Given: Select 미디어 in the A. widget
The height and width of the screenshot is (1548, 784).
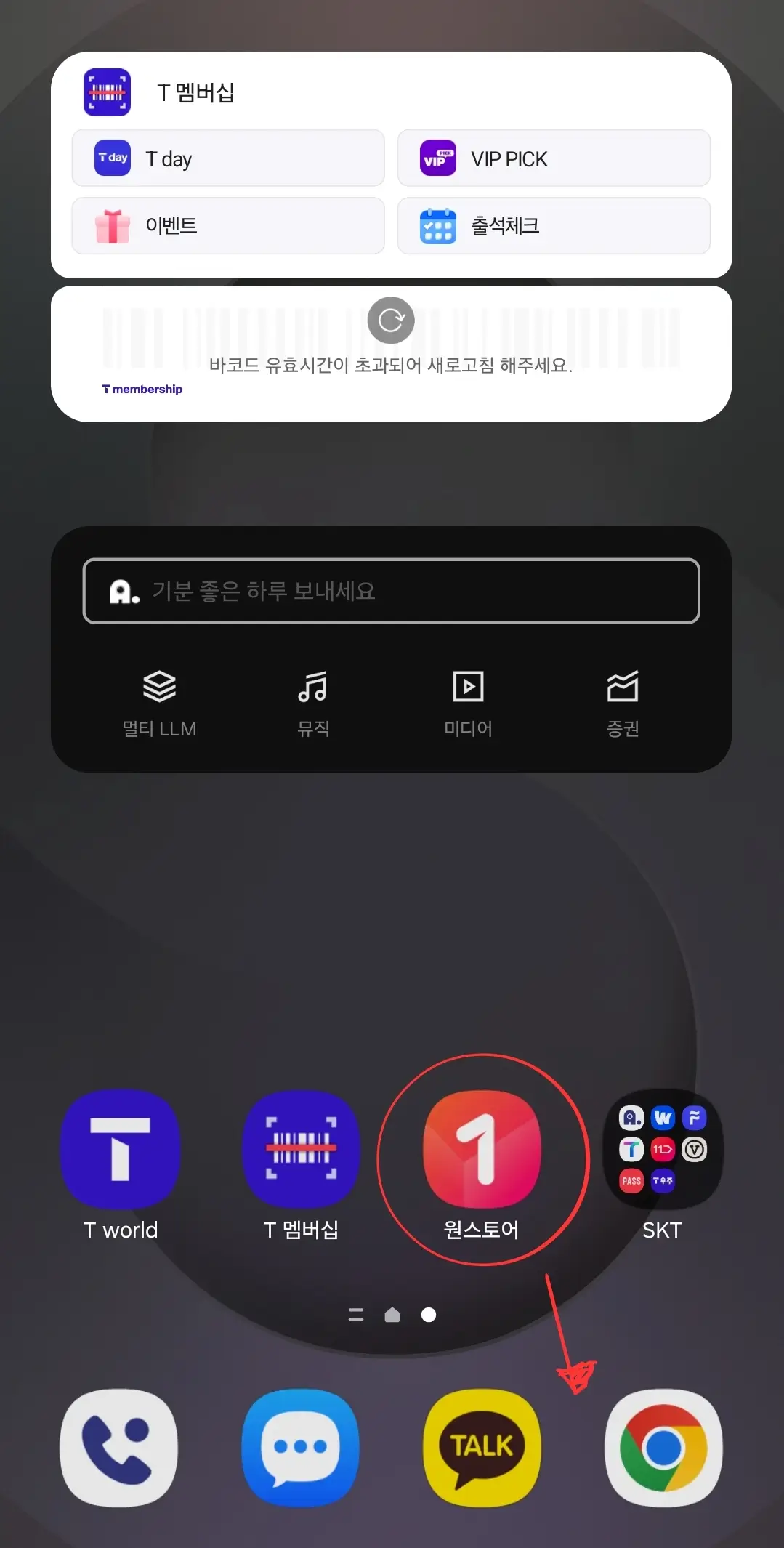Looking at the screenshot, I should 469,704.
